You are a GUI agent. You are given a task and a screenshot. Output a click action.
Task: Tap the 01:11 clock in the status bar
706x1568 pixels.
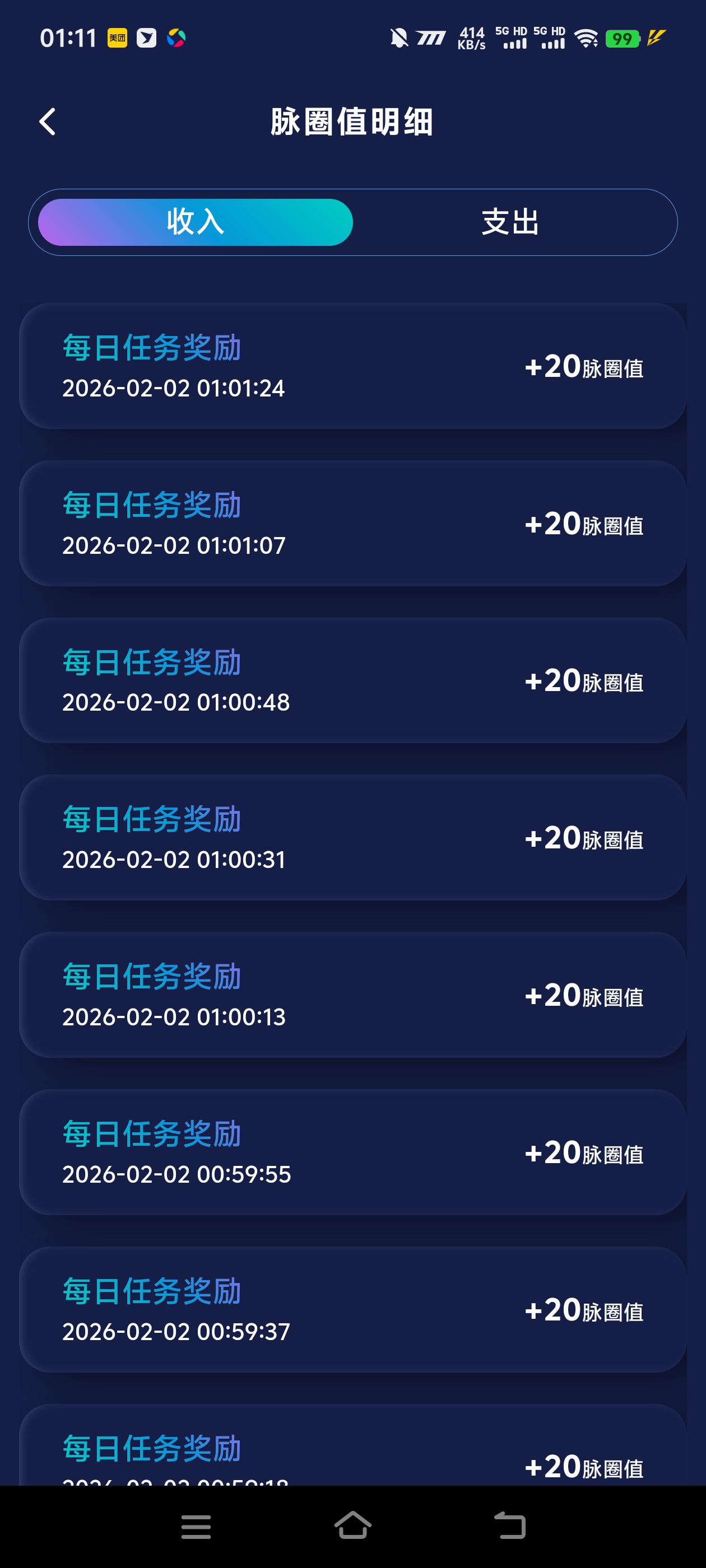(69, 38)
